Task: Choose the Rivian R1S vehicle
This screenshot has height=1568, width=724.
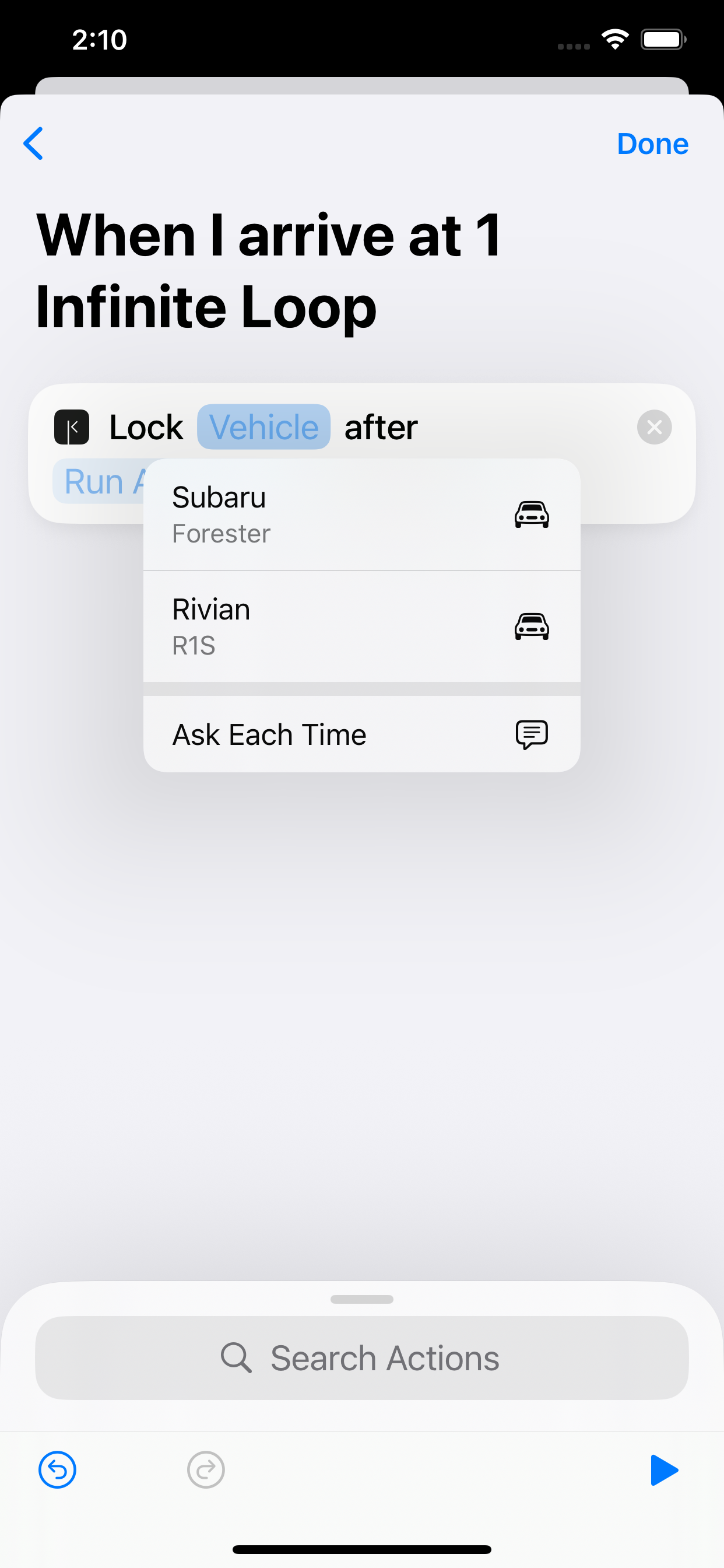Action: (x=361, y=626)
